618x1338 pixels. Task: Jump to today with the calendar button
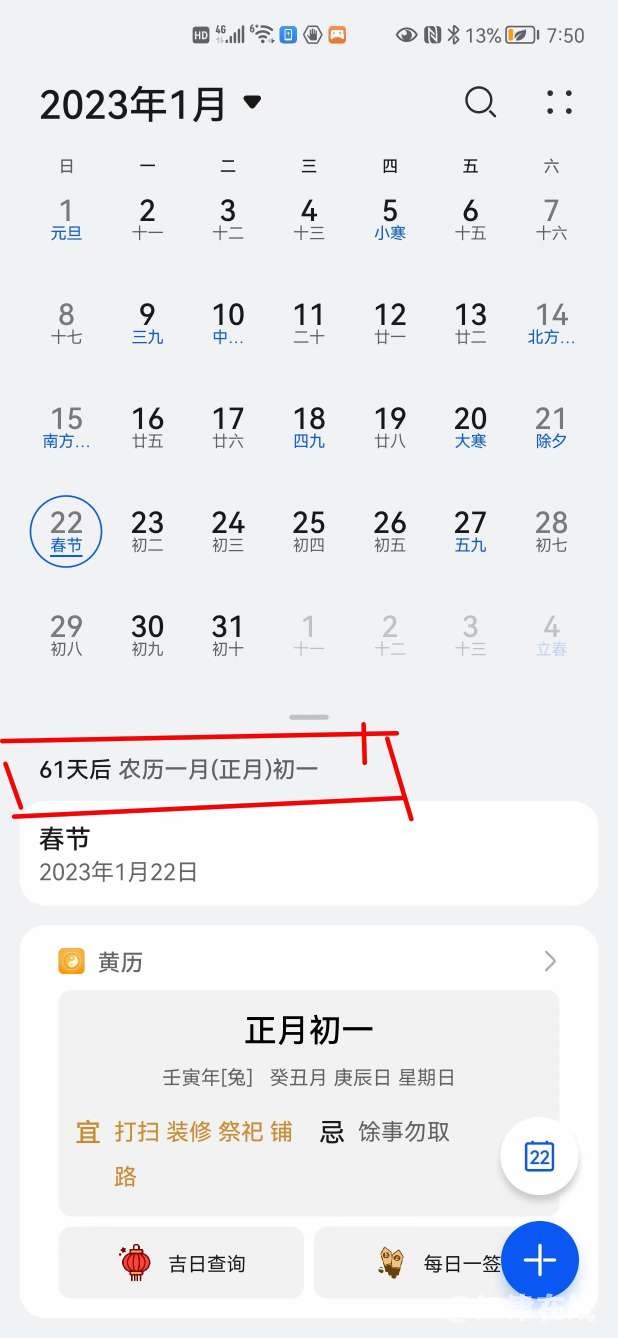(x=539, y=1157)
